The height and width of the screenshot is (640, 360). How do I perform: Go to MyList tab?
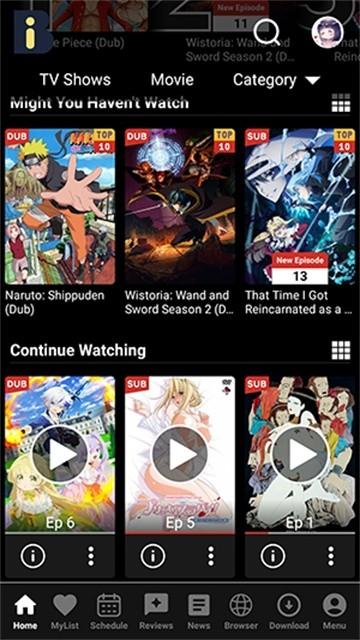tap(65, 611)
